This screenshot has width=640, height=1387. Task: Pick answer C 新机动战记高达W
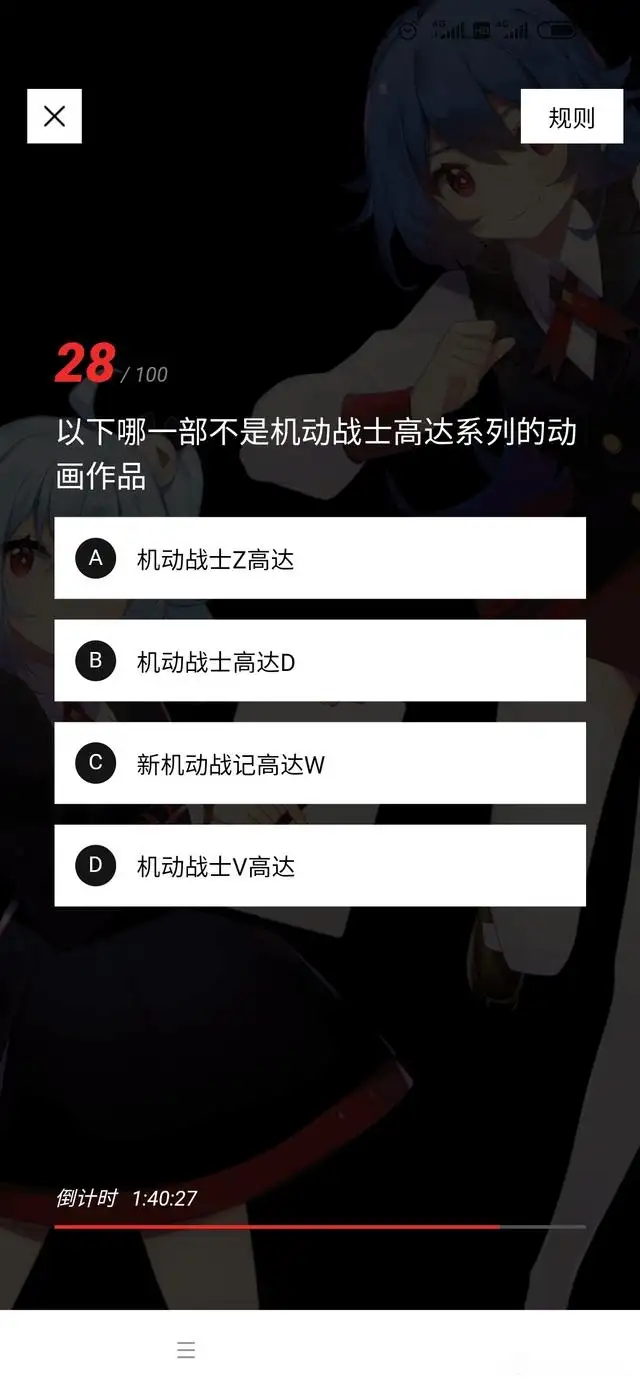click(x=320, y=763)
